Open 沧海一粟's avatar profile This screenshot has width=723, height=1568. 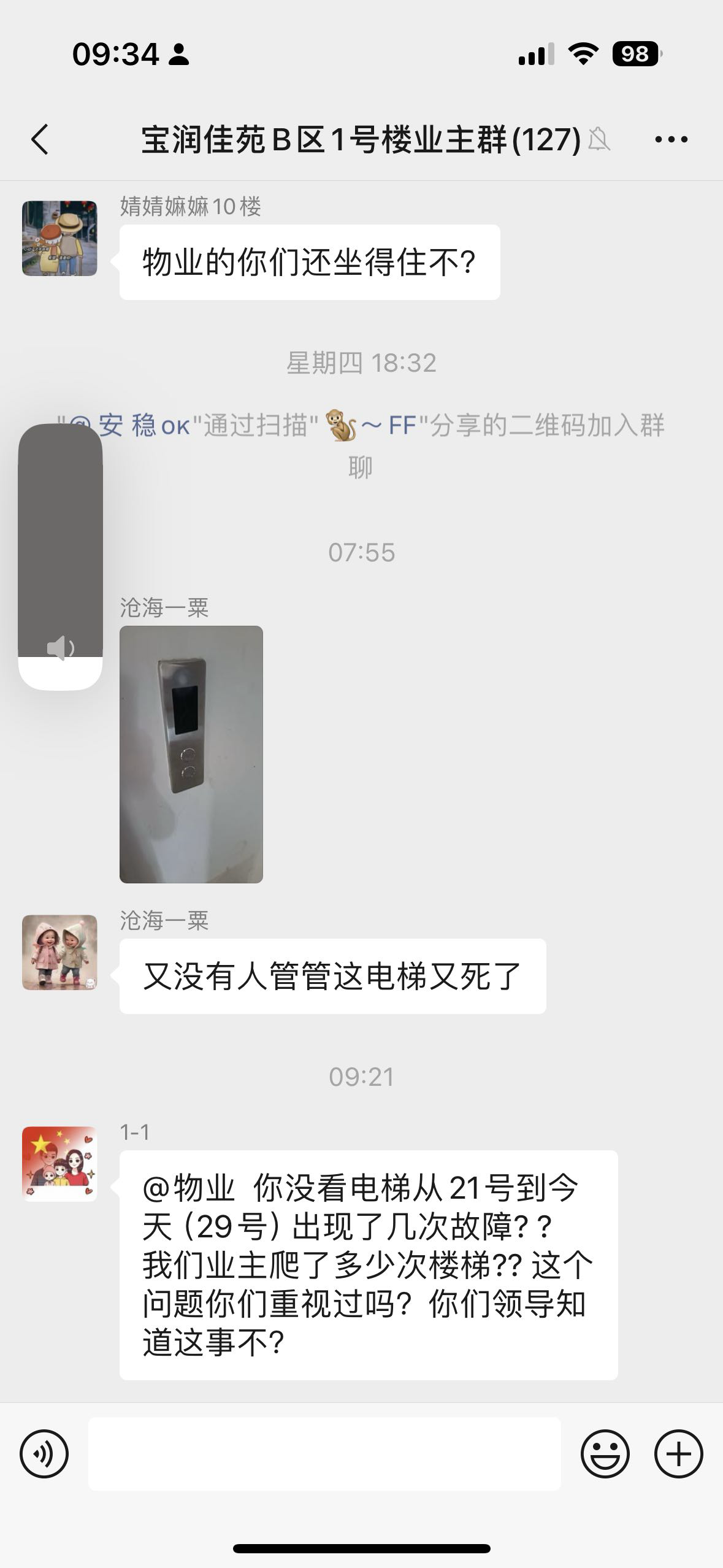coord(59,952)
